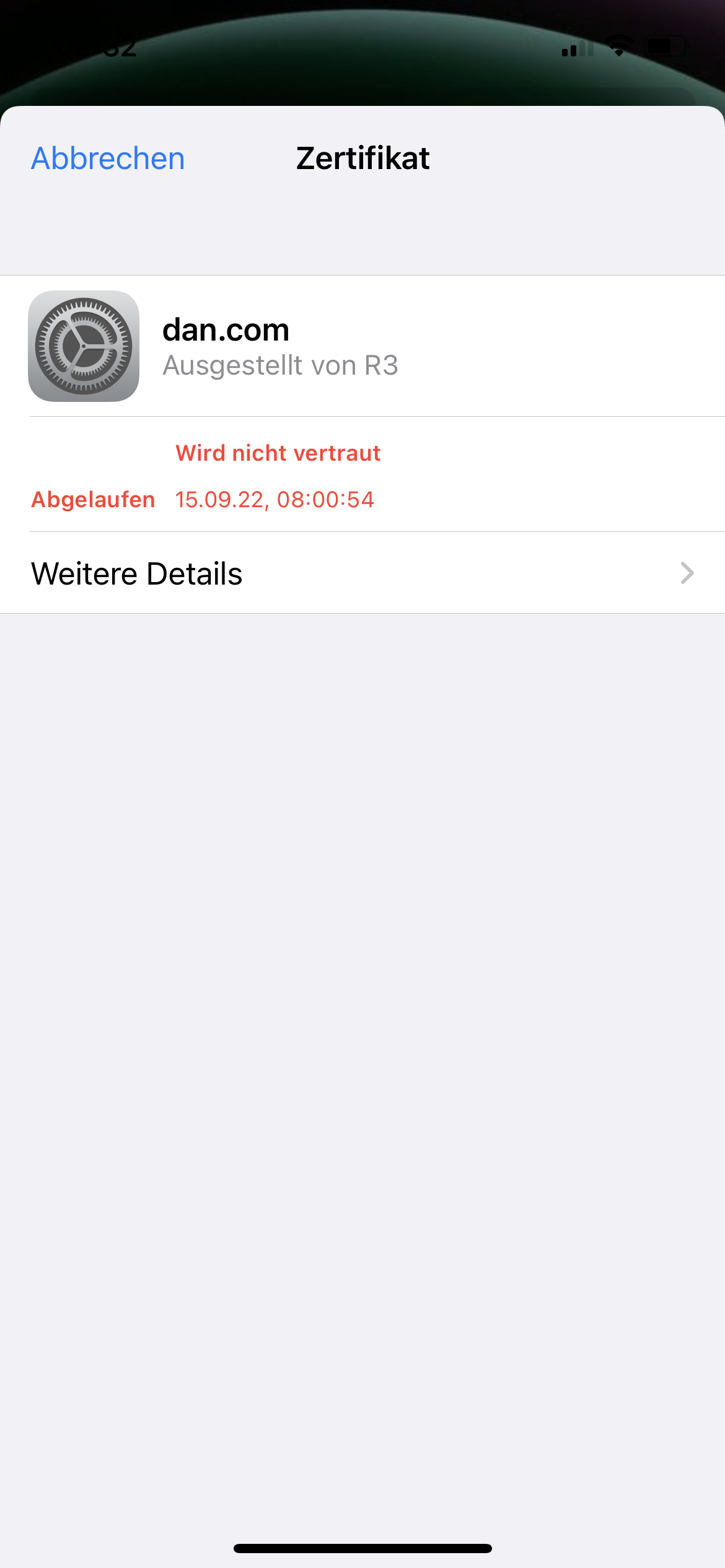Select the expiration date 15.09.22, 08:00:54

[x=273, y=499]
